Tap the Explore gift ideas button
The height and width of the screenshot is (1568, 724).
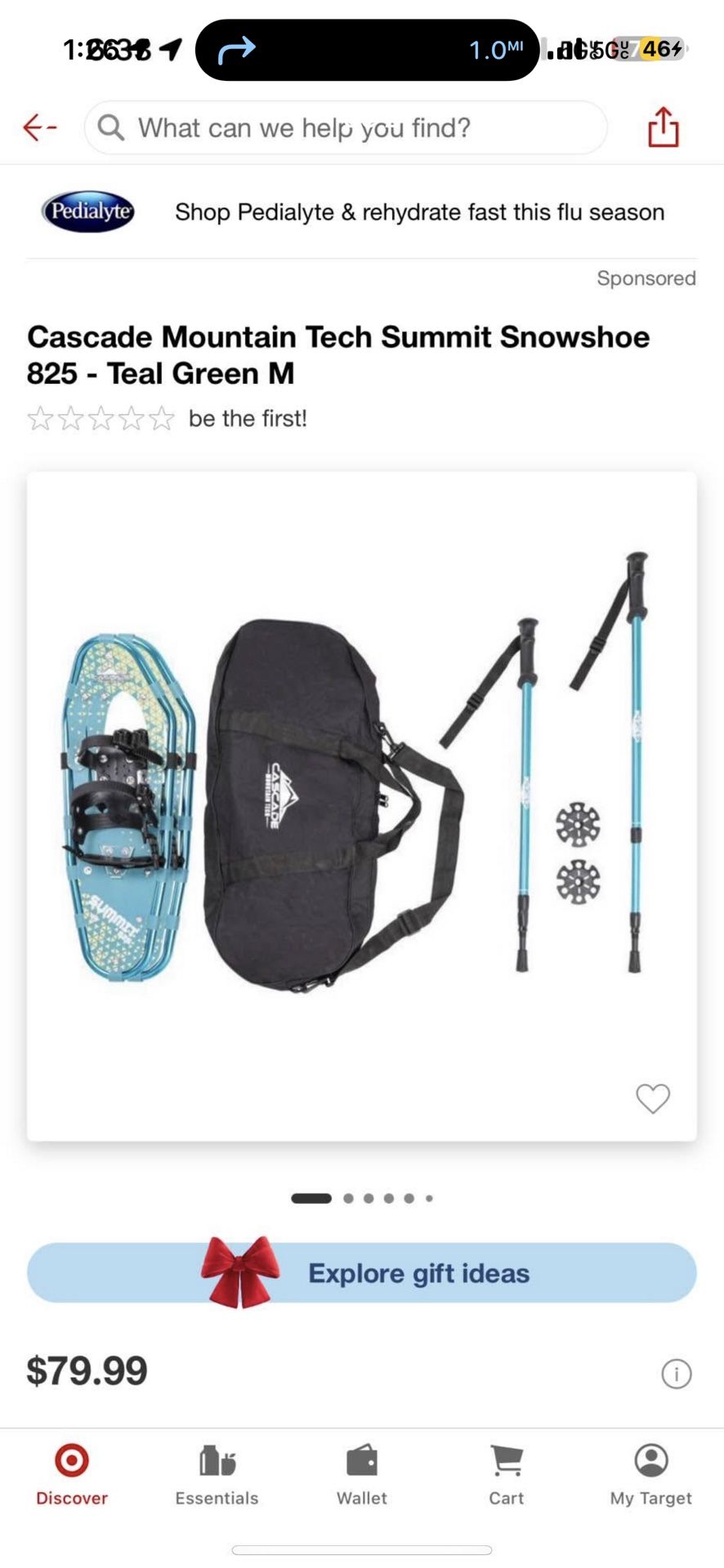pyautogui.click(x=362, y=1272)
